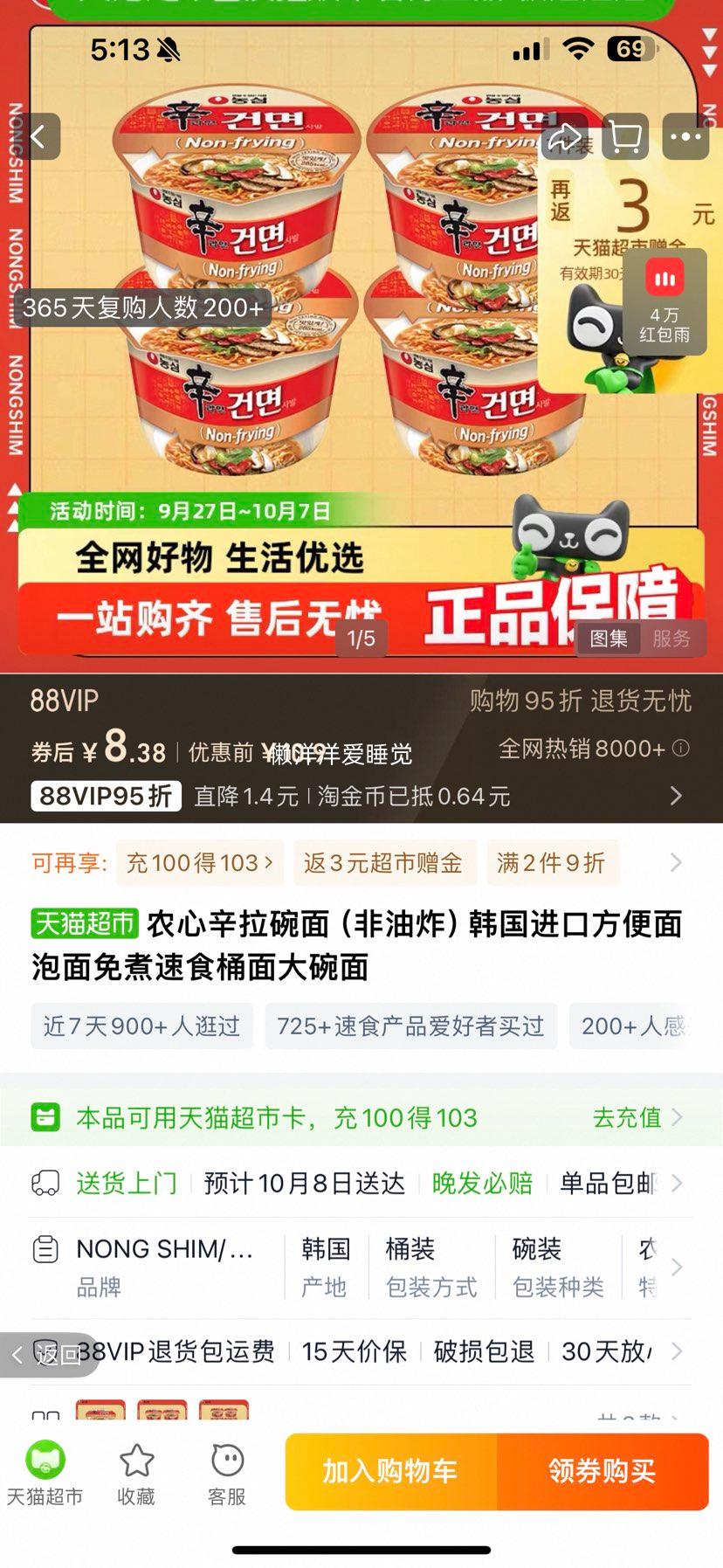Go to 天猫超市 store
This screenshot has height=1568, width=723.
click(45, 1473)
